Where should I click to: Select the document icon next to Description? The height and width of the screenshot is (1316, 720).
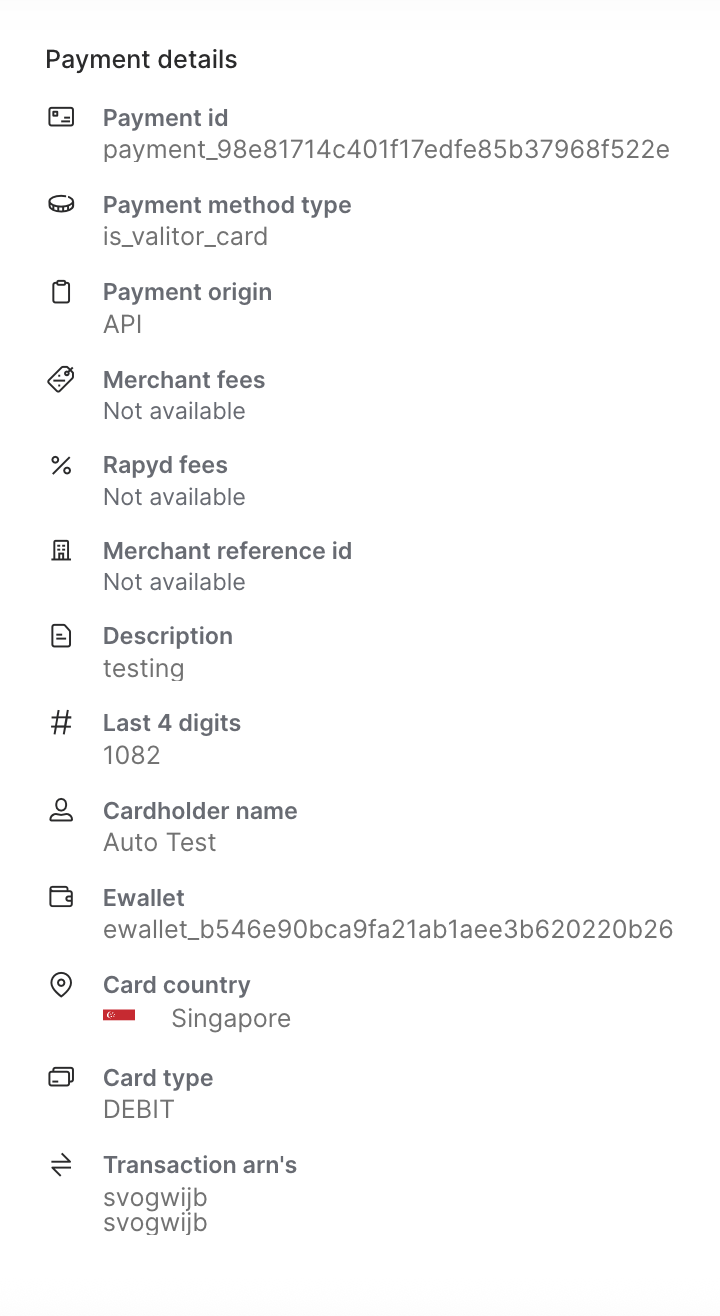point(61,635)
